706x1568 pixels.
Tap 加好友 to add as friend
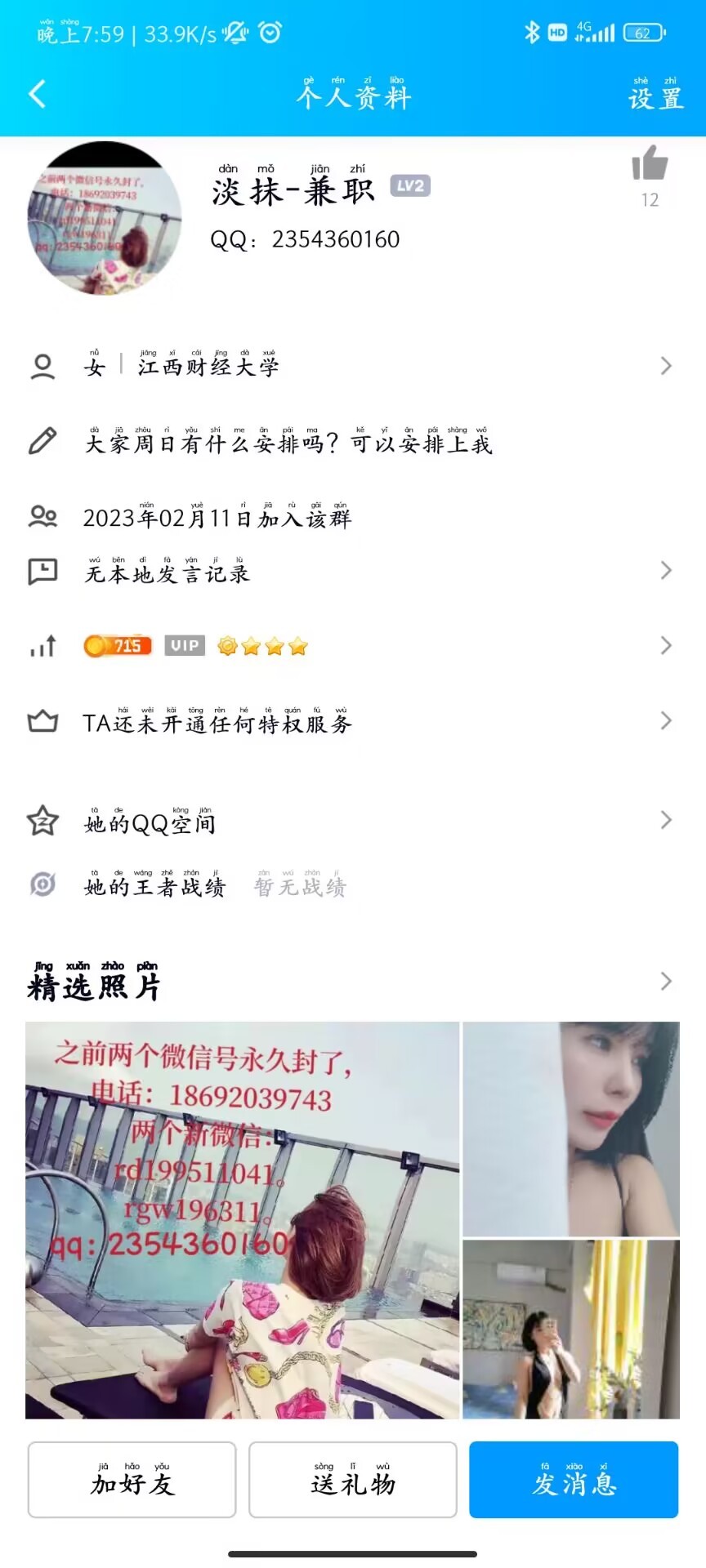132,1480
